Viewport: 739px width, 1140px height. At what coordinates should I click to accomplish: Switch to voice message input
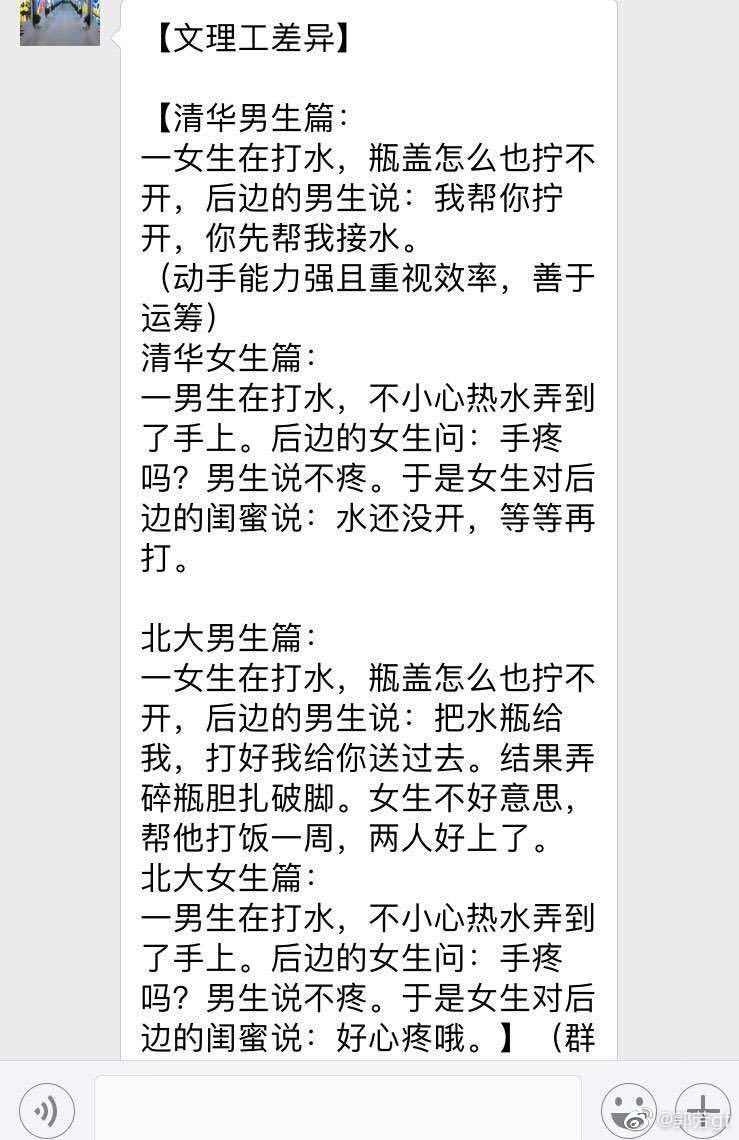click(x=46, y=1109)
